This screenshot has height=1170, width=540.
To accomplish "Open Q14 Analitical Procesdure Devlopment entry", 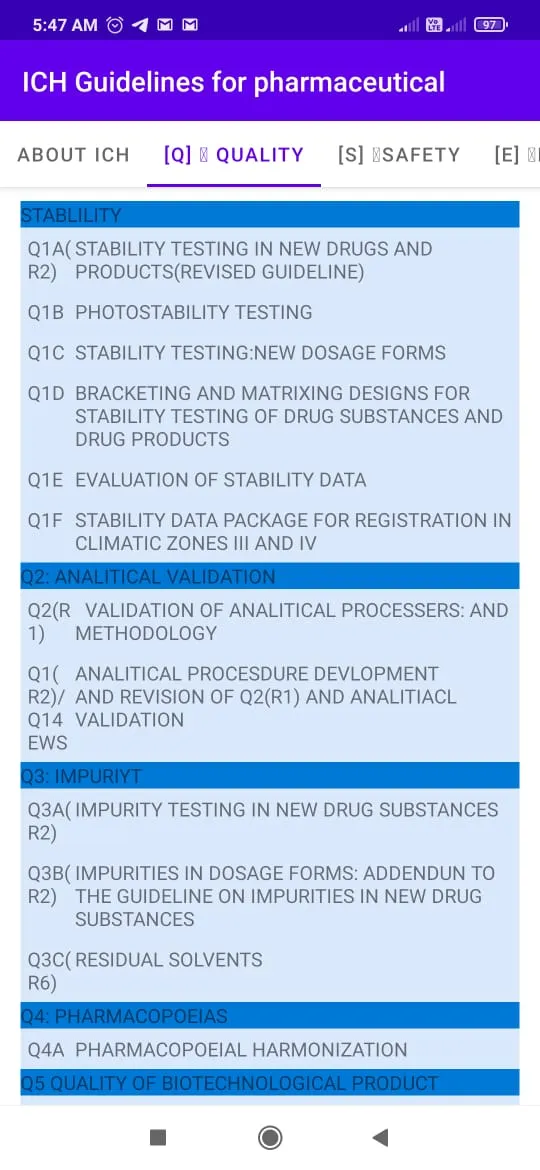I will [x=269, y=708].
